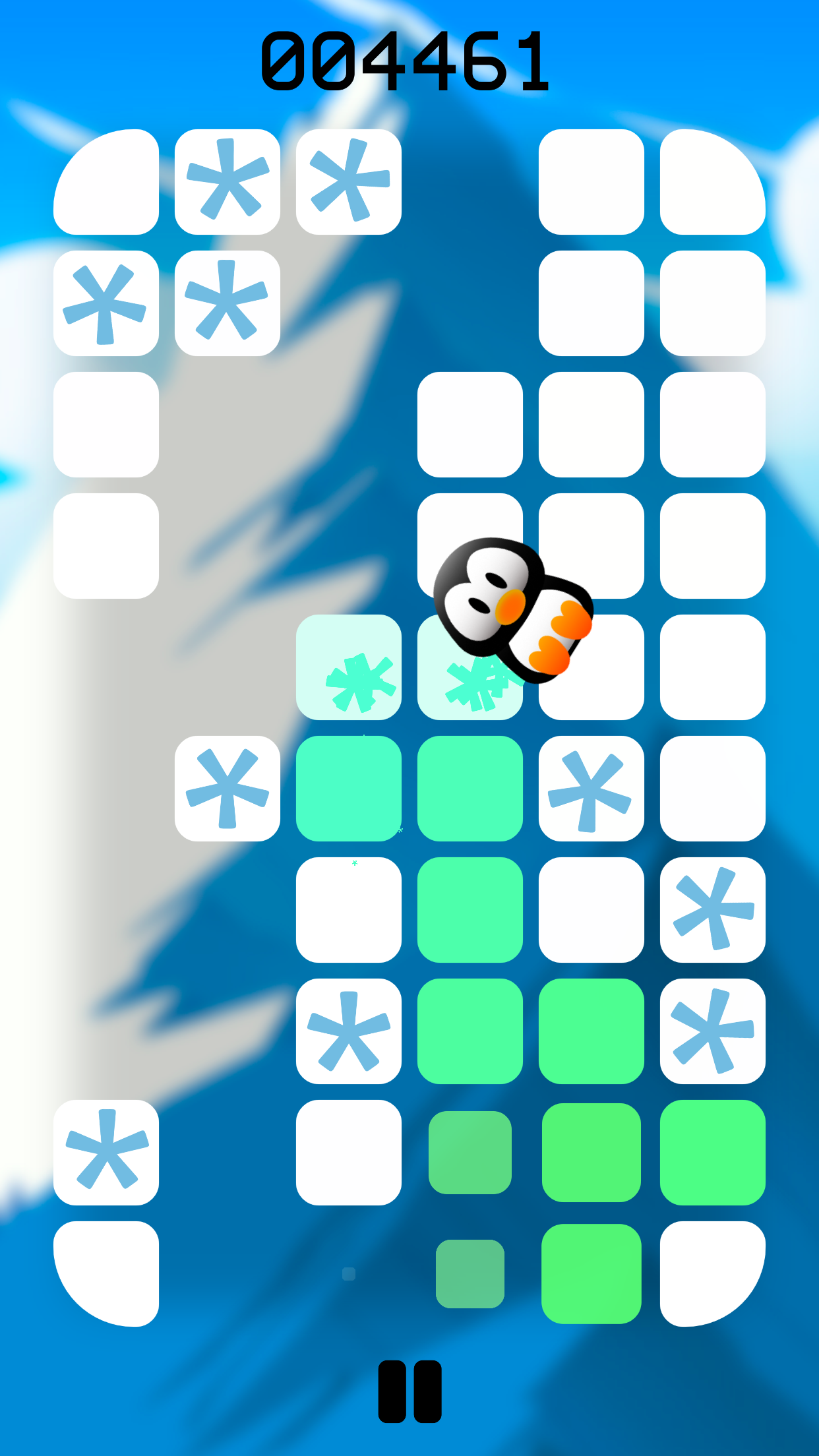The image size is (819, 1456).
Task: Pause the game
Action: tap(409, 1391)
